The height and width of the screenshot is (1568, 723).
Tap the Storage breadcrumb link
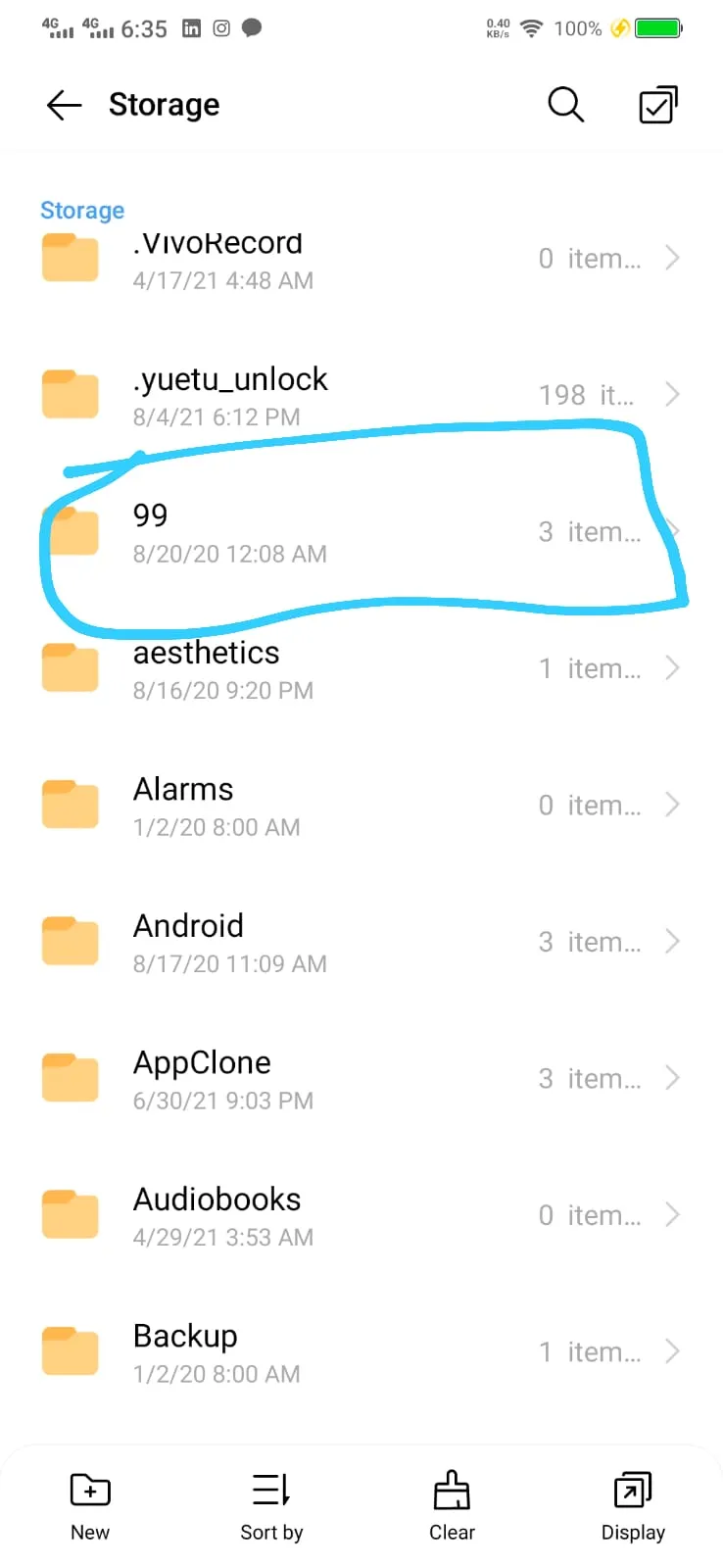pyautogui.click(x=82, y=211)
